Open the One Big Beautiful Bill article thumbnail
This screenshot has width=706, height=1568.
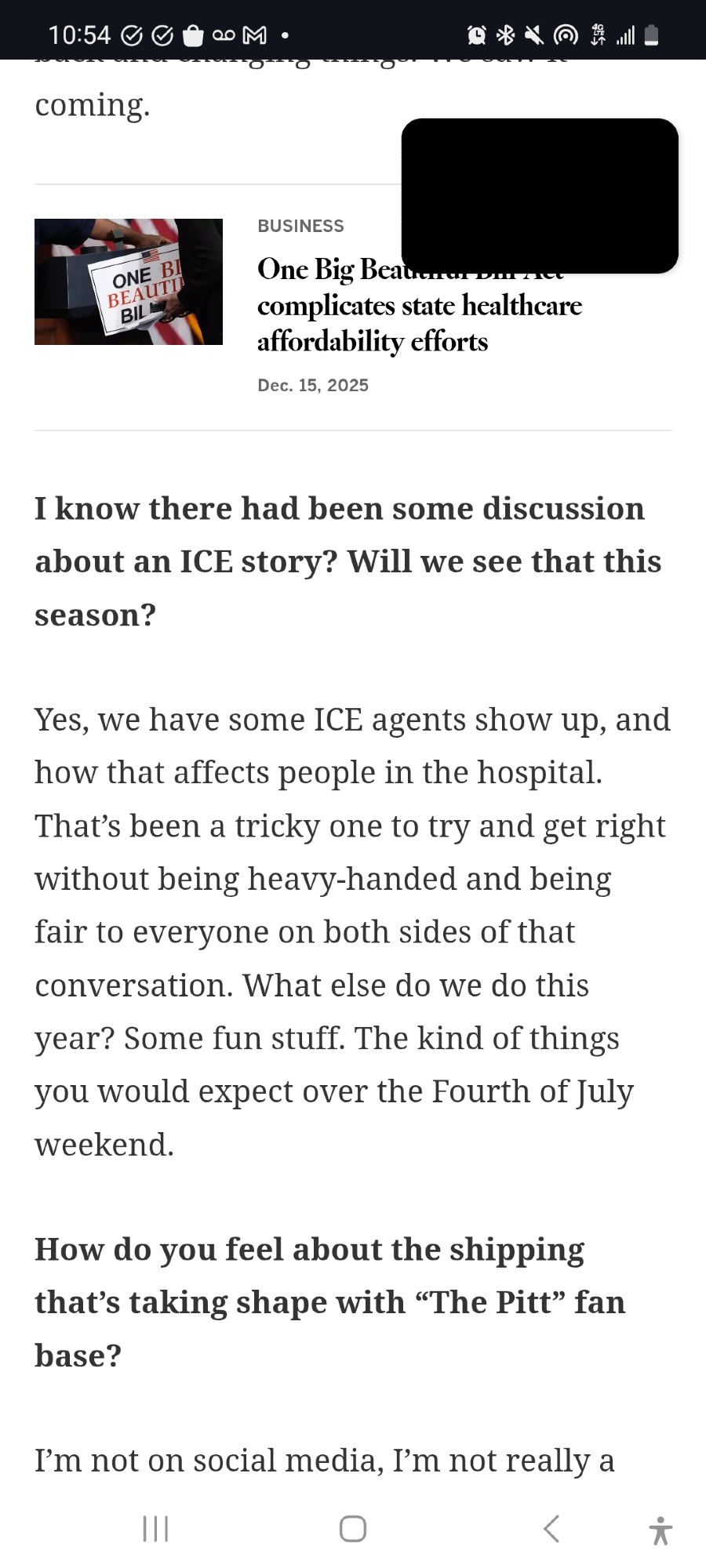129,282
